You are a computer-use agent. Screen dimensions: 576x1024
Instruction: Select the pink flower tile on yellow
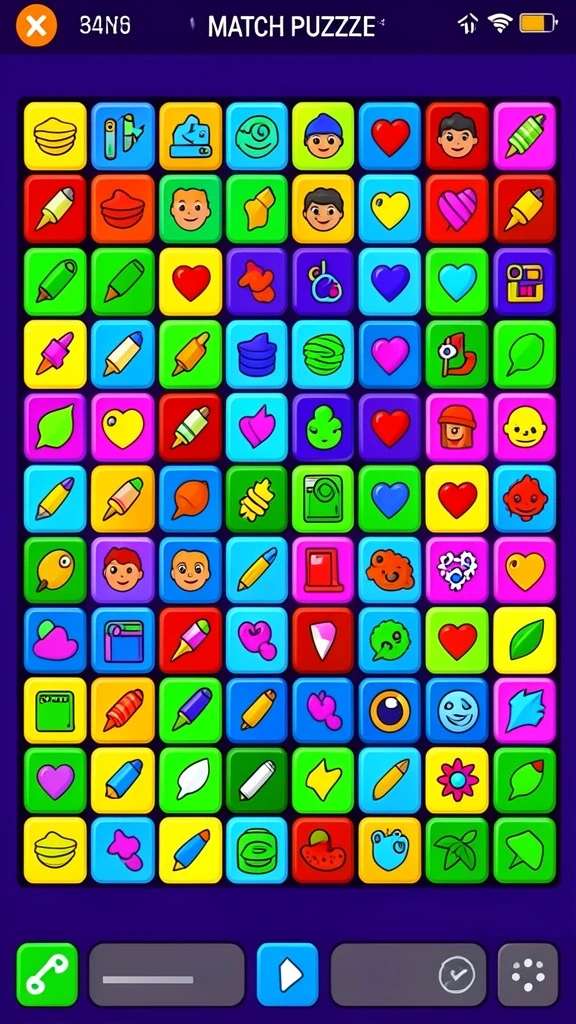point(457,781)
